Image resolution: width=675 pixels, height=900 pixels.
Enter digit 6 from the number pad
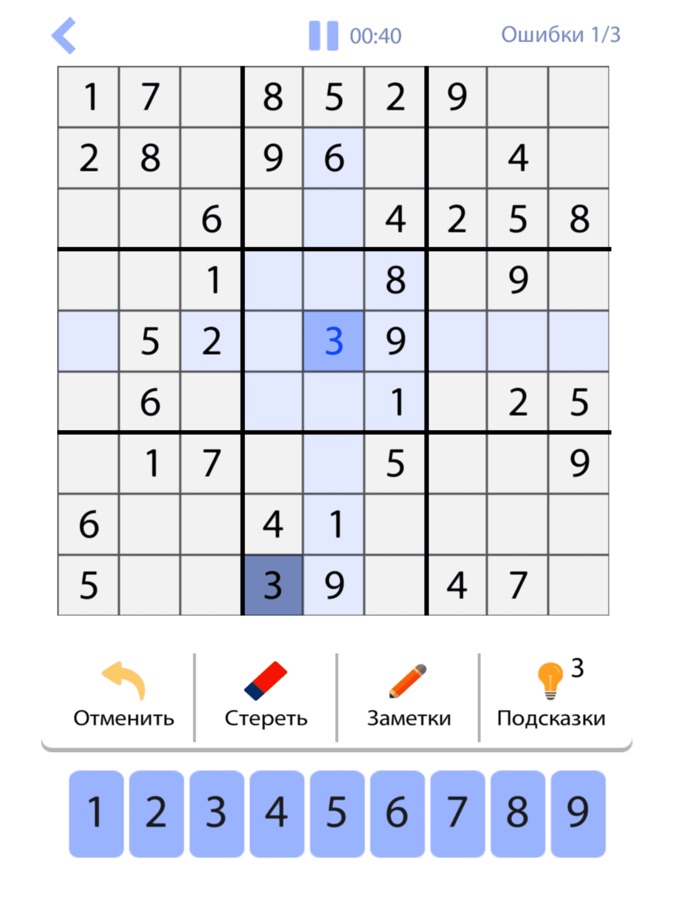click(397, 813)
